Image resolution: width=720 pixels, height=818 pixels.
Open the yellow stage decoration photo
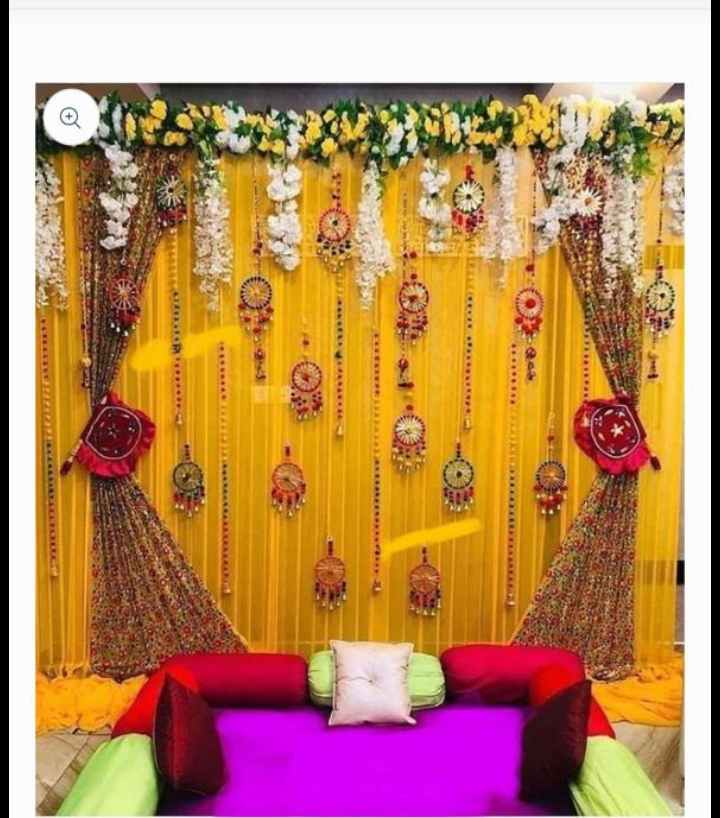(x=360, y=450)
